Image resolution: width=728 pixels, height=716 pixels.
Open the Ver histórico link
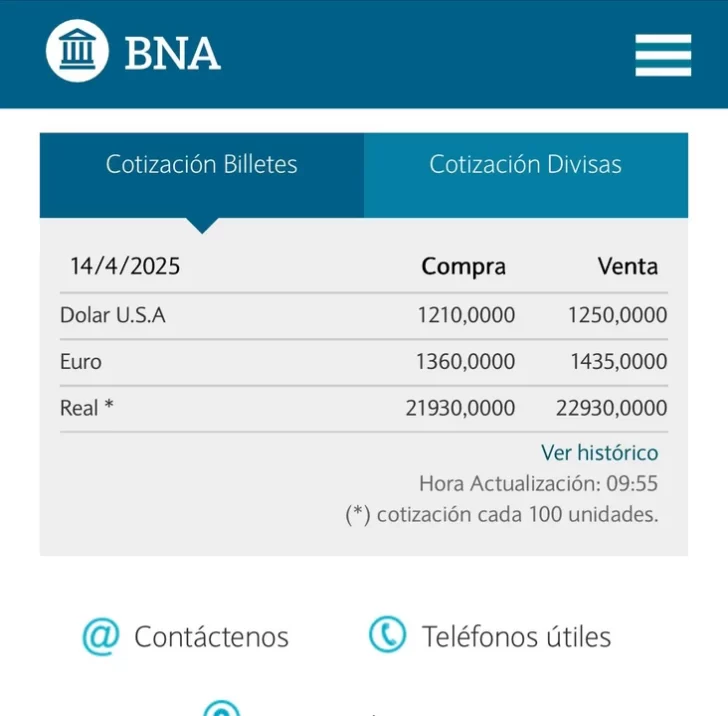pyautogui.click(x=599, y=453)
